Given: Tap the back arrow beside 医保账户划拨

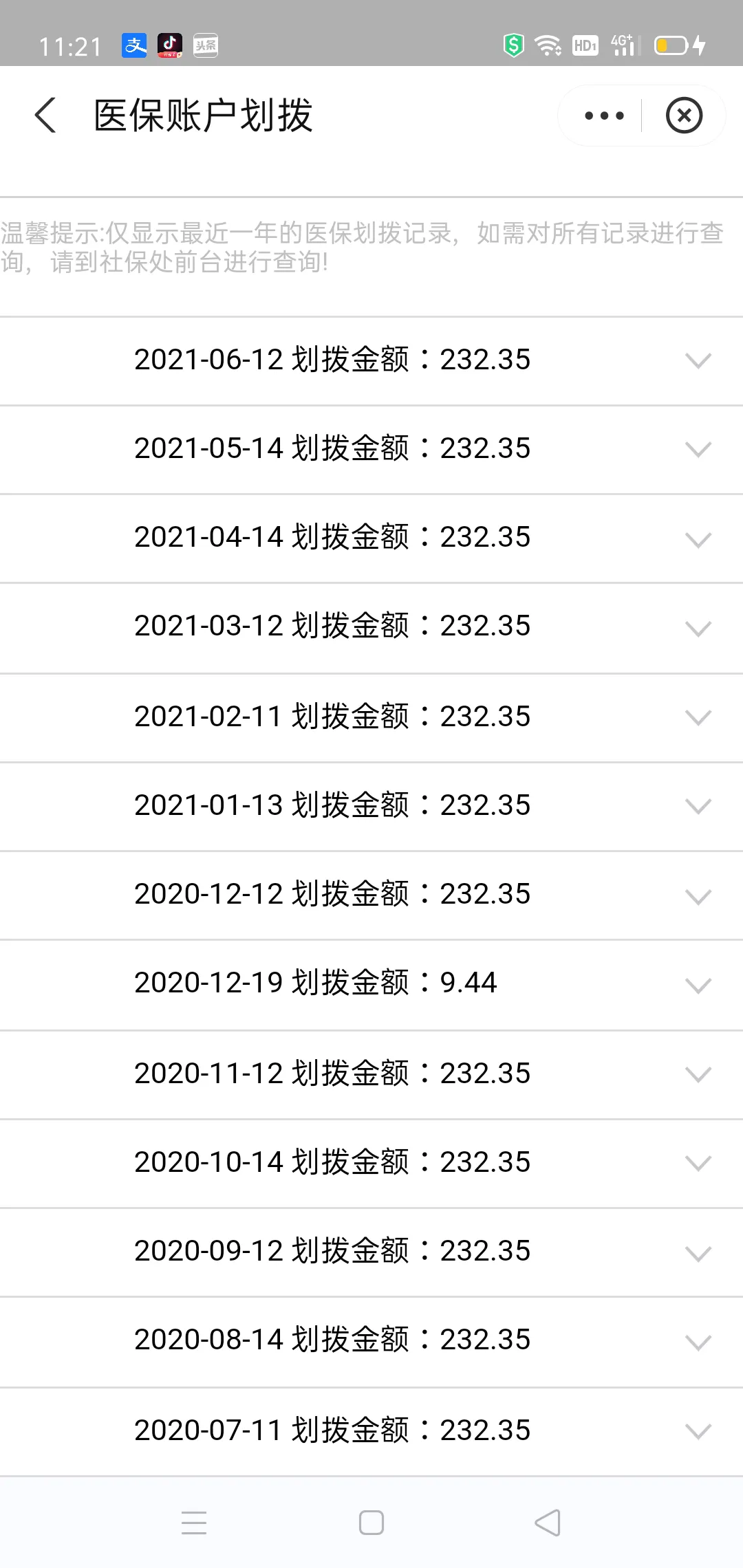Looking at the screenshot, I should pyautogui.click(x=45, y=116).
